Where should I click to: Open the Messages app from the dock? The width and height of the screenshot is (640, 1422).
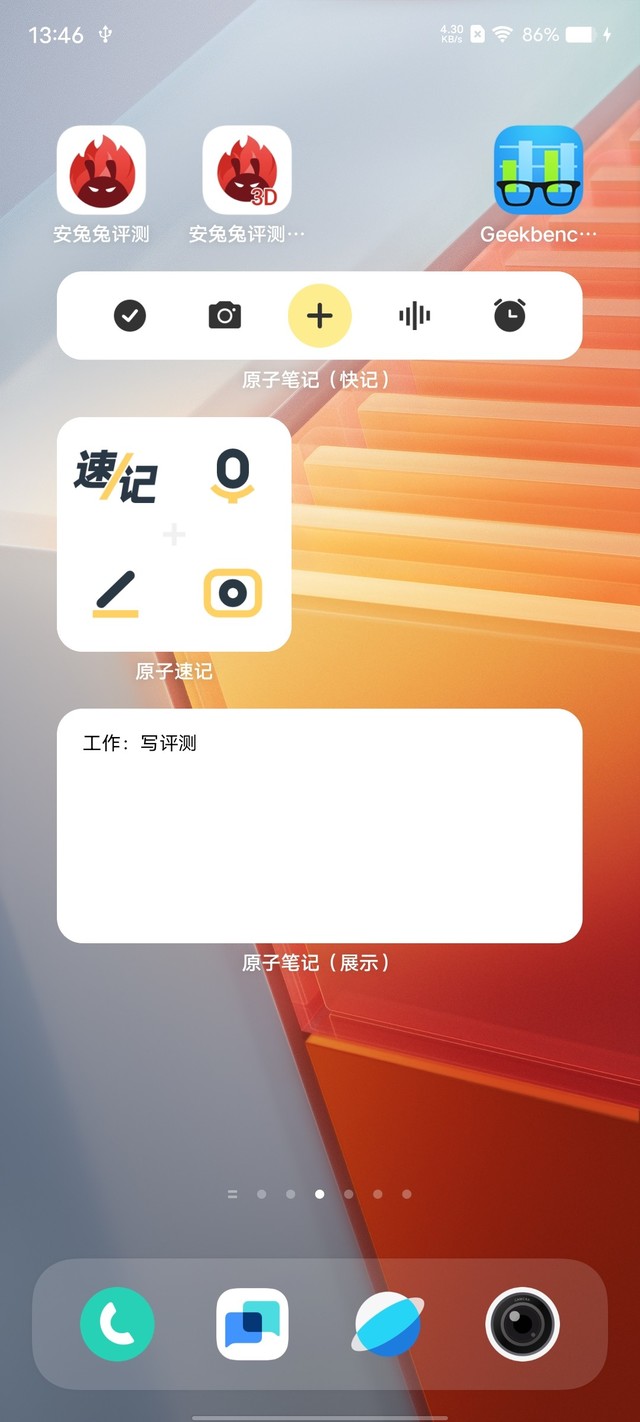253,1324
